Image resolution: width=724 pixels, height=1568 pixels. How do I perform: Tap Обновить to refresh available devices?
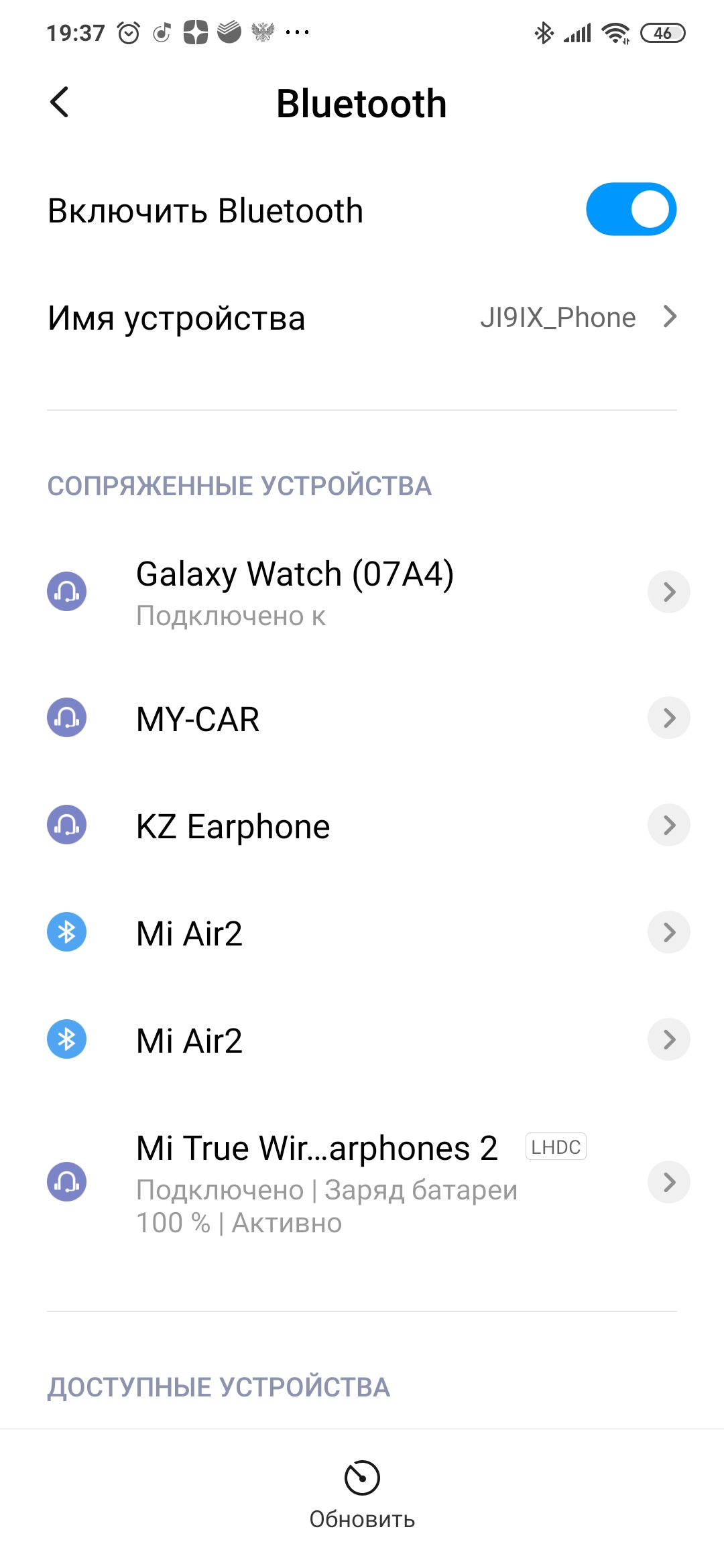click(362, 1494)
